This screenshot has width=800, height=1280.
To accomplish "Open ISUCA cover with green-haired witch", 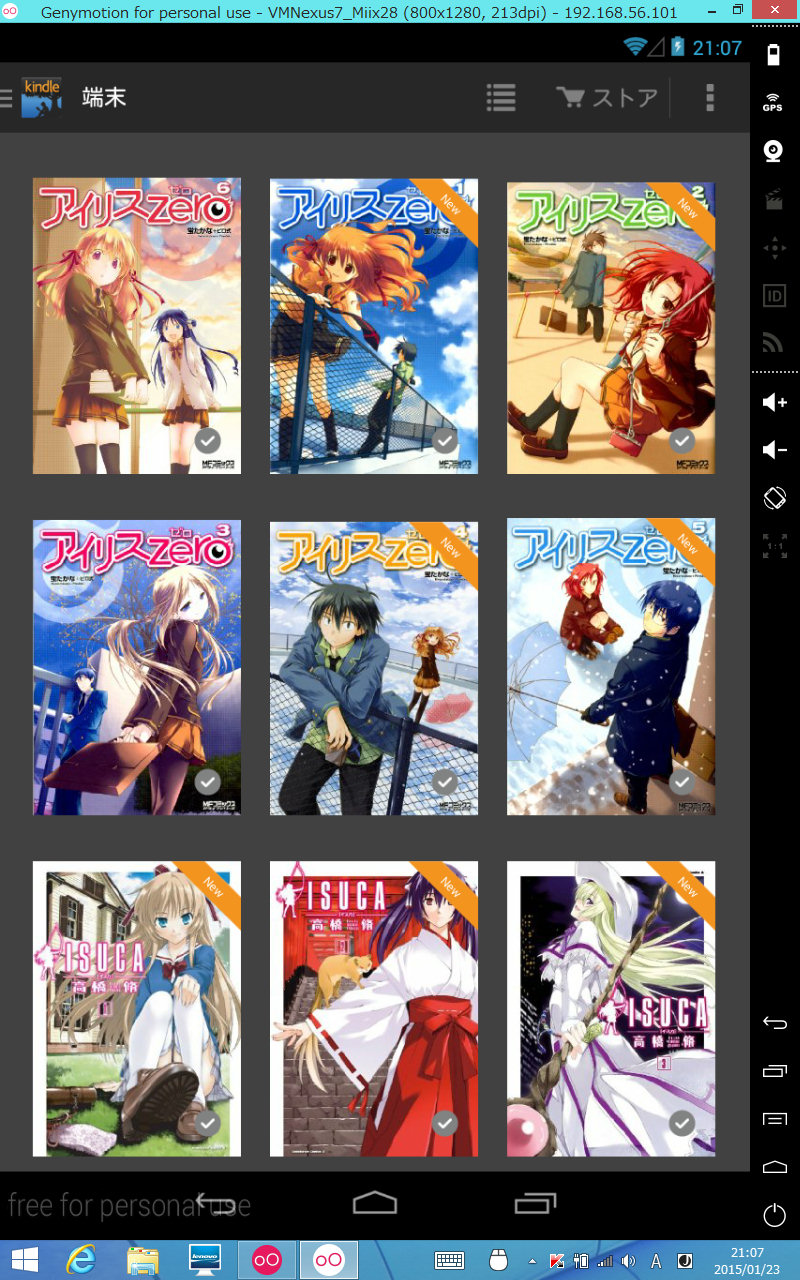I will [x=611, y=1008].
